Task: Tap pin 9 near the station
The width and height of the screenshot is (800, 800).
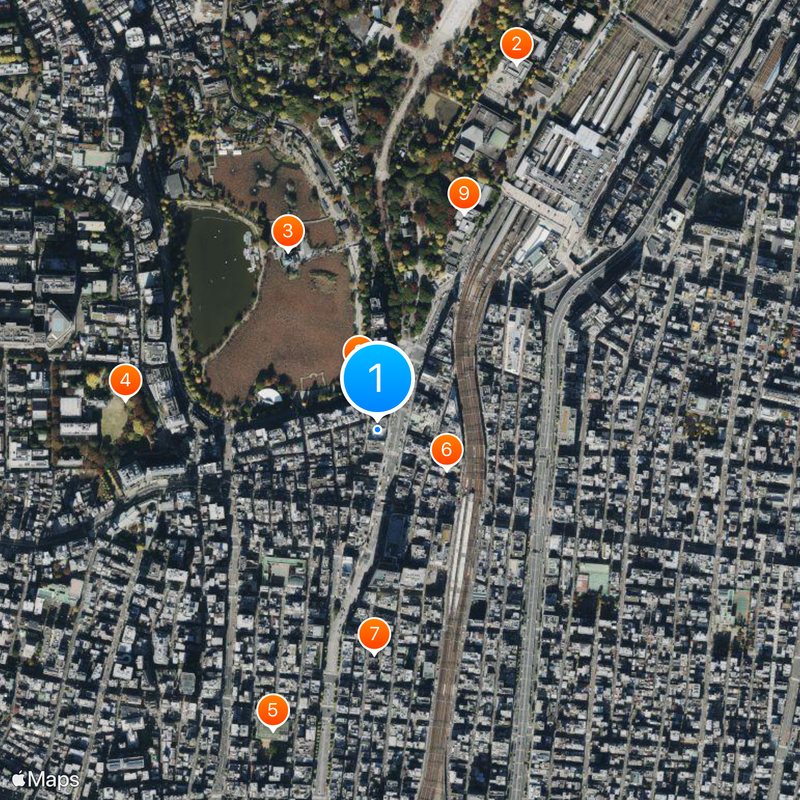Action: coord(463,194)
